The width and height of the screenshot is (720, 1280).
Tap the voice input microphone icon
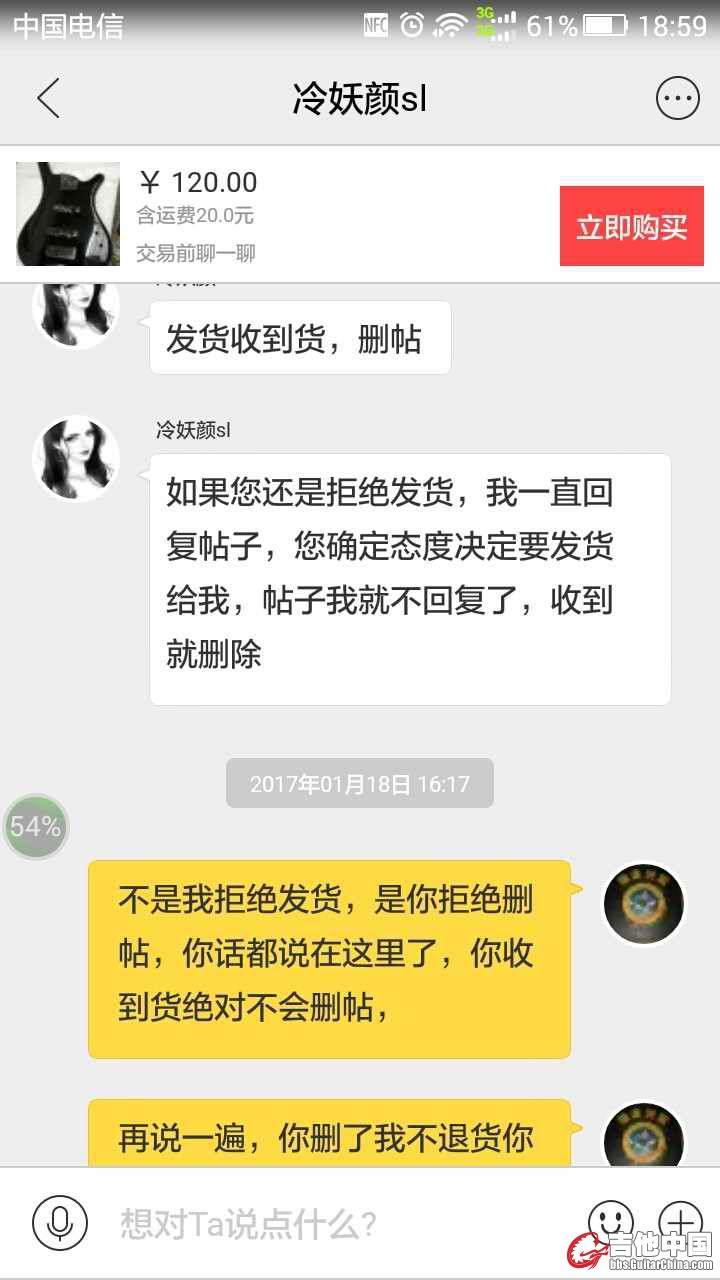60,1222
